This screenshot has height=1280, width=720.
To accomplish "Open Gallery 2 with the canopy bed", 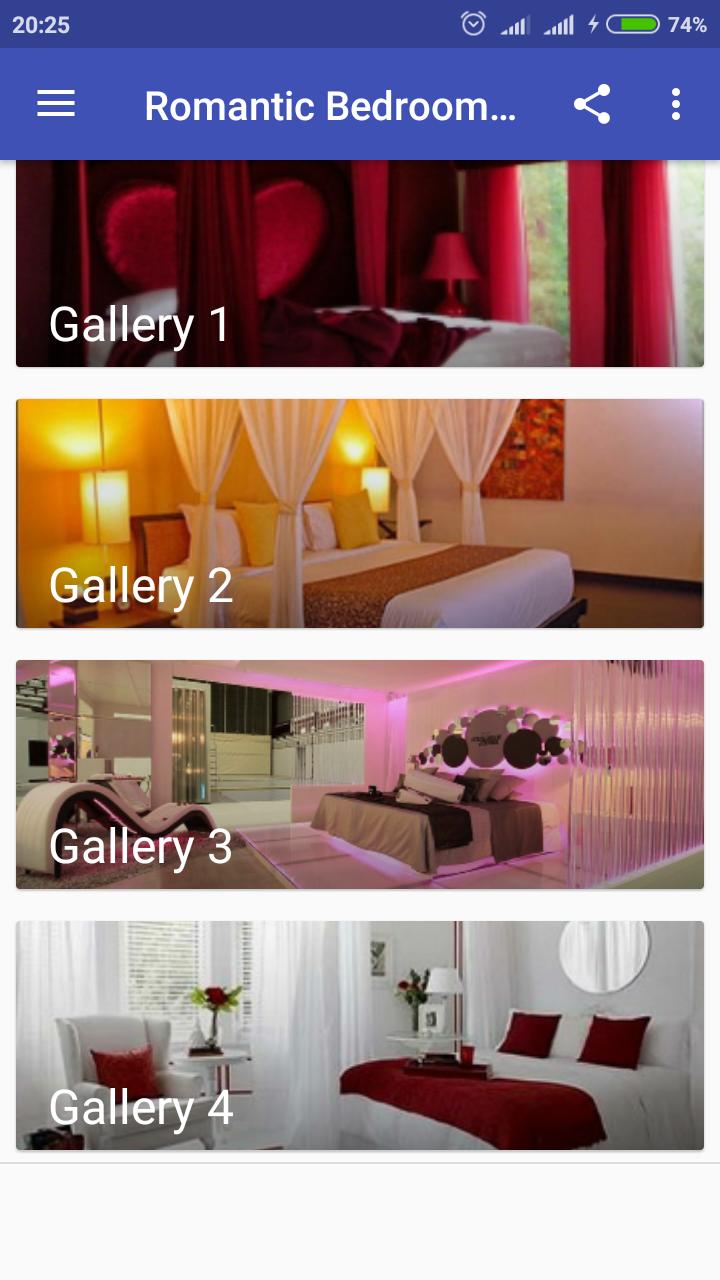I will (x=360, y=513).
